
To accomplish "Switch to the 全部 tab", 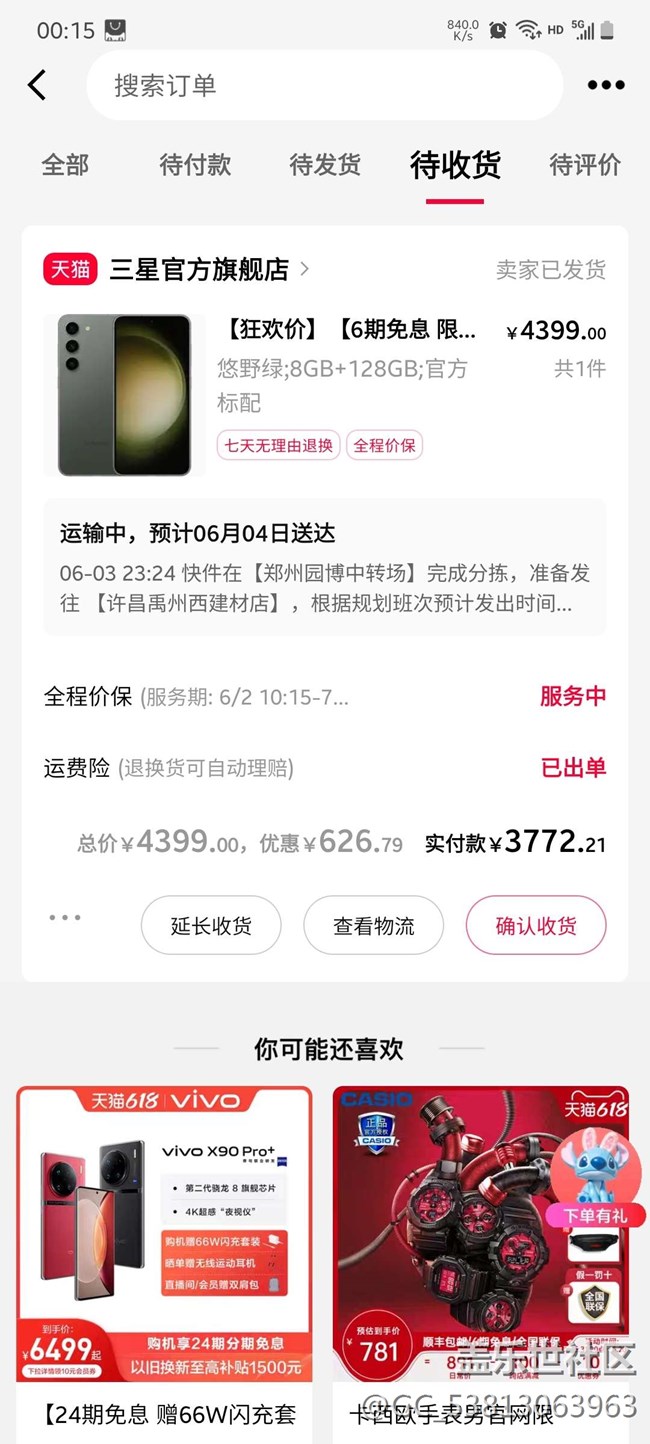I will [x=65, y=165].
